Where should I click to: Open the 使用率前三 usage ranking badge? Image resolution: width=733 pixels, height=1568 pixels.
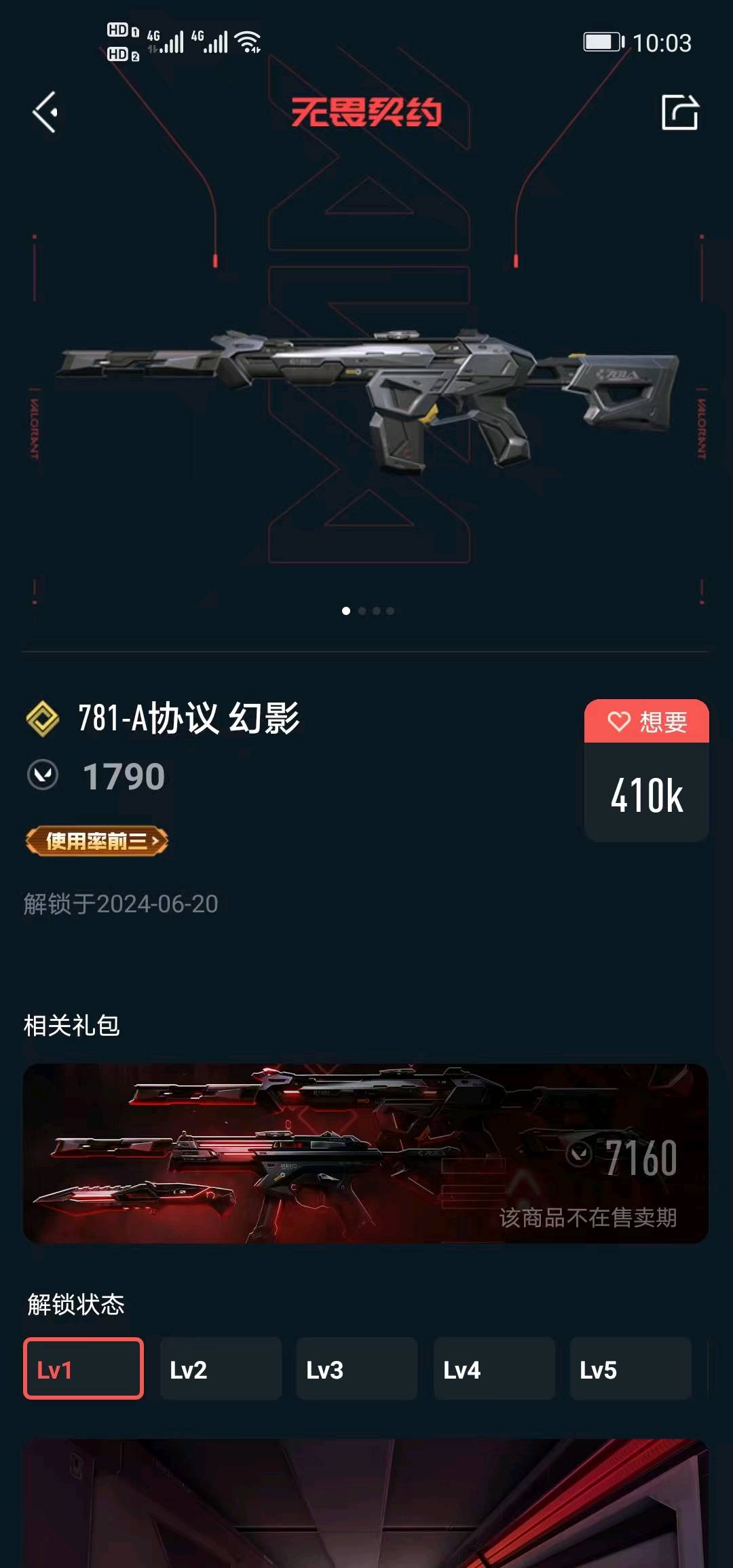click(97, 841)
